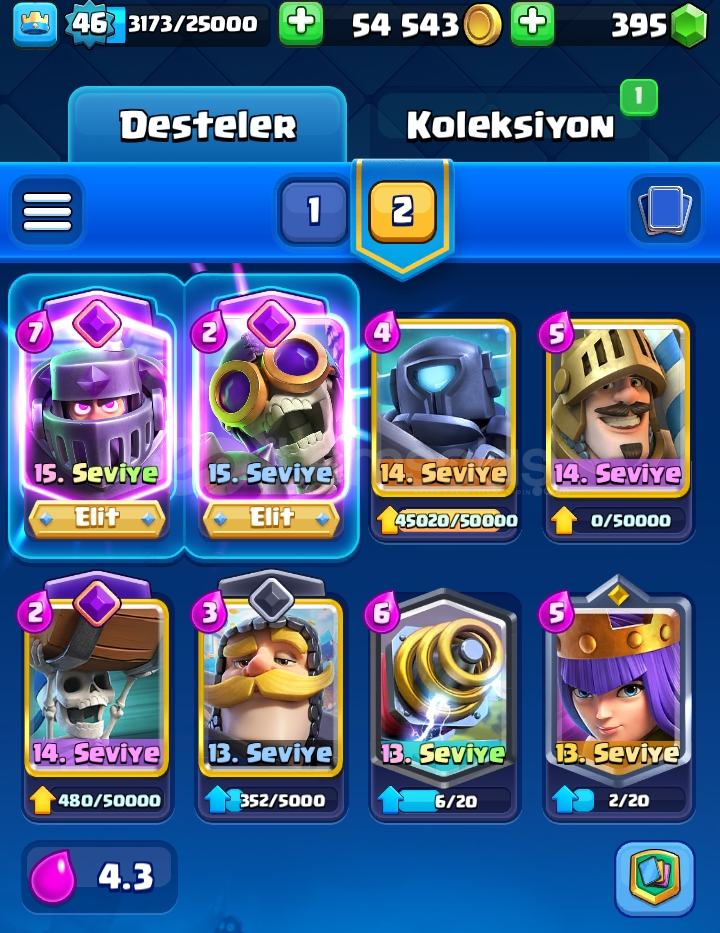Open the Archer Queen card with 2/20
The height and width of the screenshot is (933, 720).
tap(618, 690)
